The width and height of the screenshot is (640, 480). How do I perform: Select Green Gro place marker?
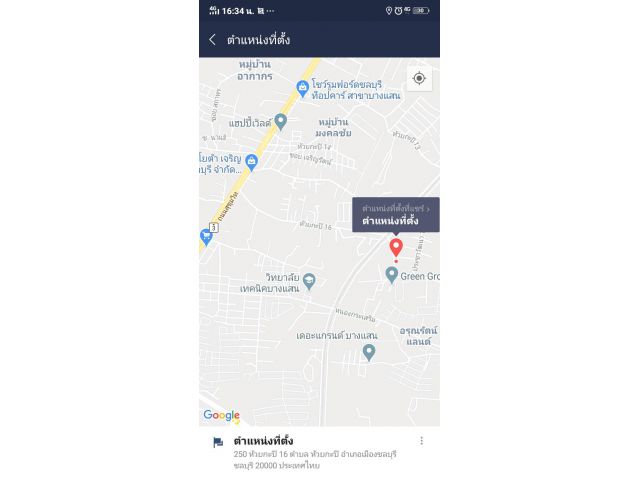click(392, 274)
